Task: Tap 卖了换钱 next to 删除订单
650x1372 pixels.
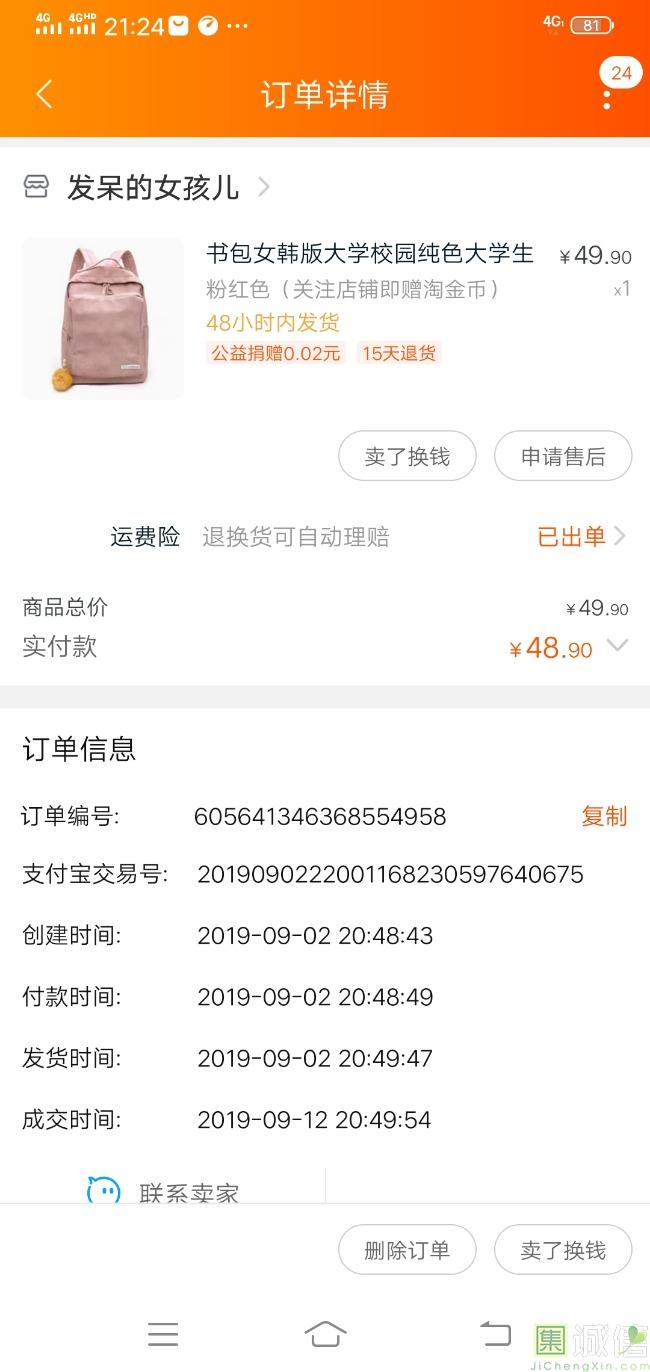Action: tap(563, 1250)
